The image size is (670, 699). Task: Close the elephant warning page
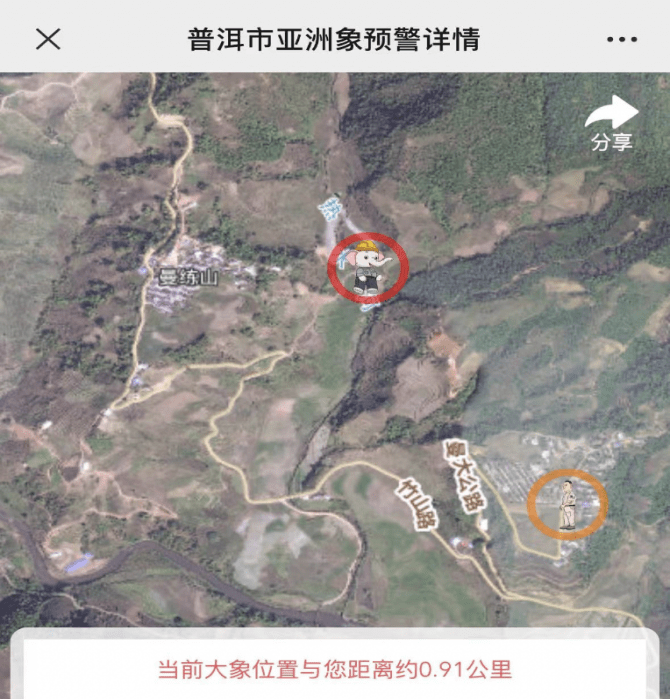coord(48,39)
